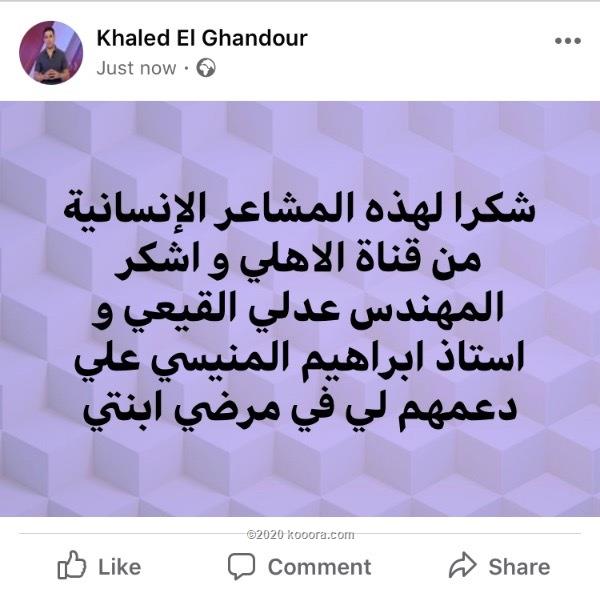Share this post
The height and width of the screenshot is (592, 600).
point(499,566)
